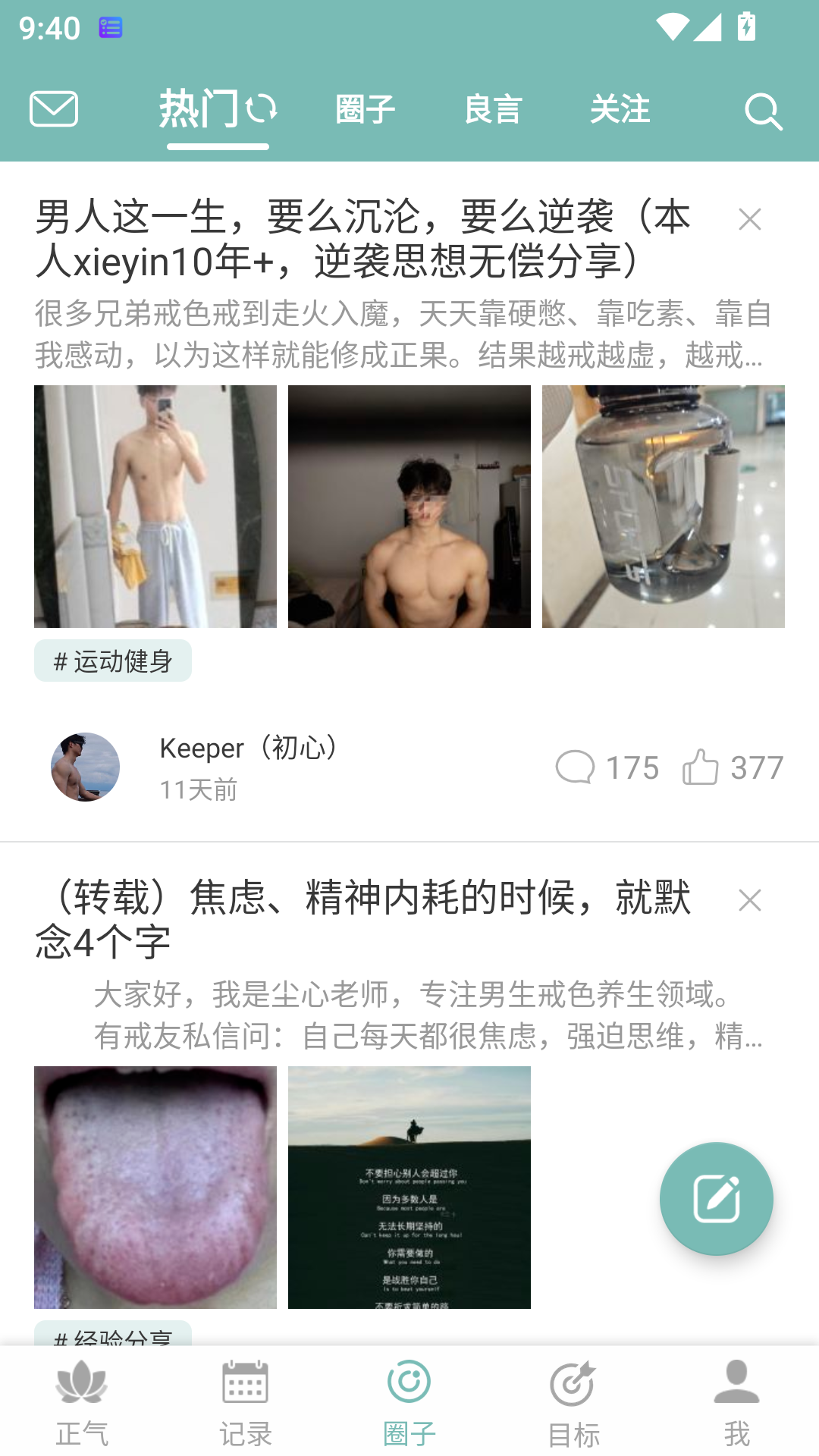Go to the 记录 bottom tab
Viewport: 819px width, 1456px height.
(246, 1403)
